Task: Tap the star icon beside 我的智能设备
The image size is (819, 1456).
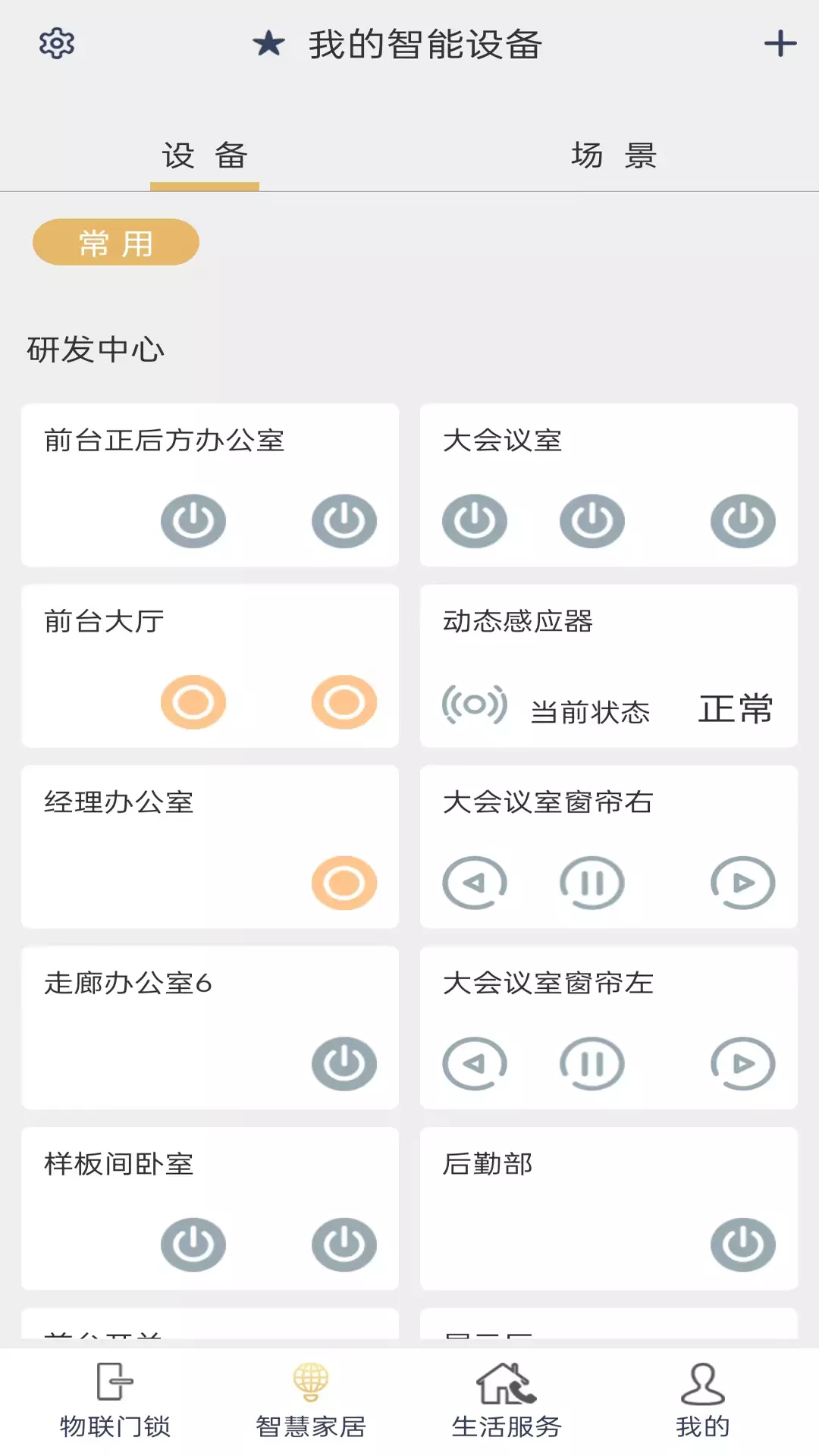Action: pyautogui.click(x=269, y=44)
